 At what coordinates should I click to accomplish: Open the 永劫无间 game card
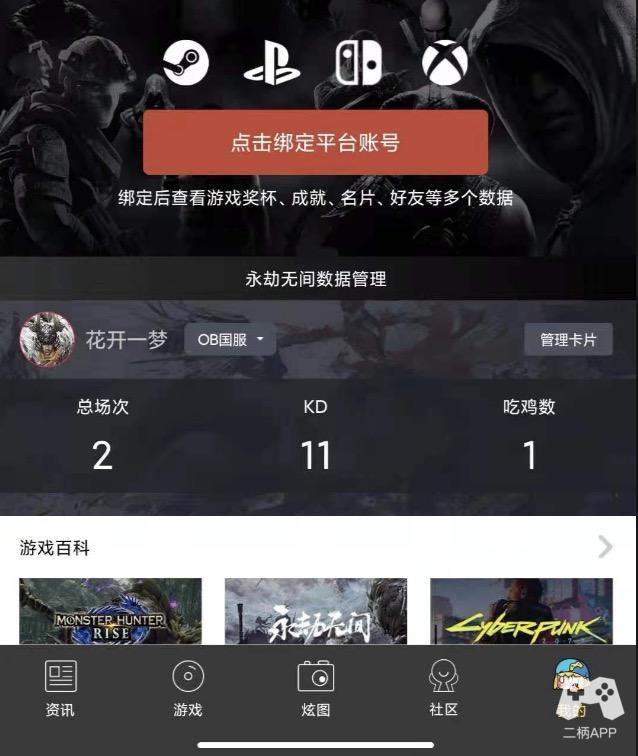point(315,612)
